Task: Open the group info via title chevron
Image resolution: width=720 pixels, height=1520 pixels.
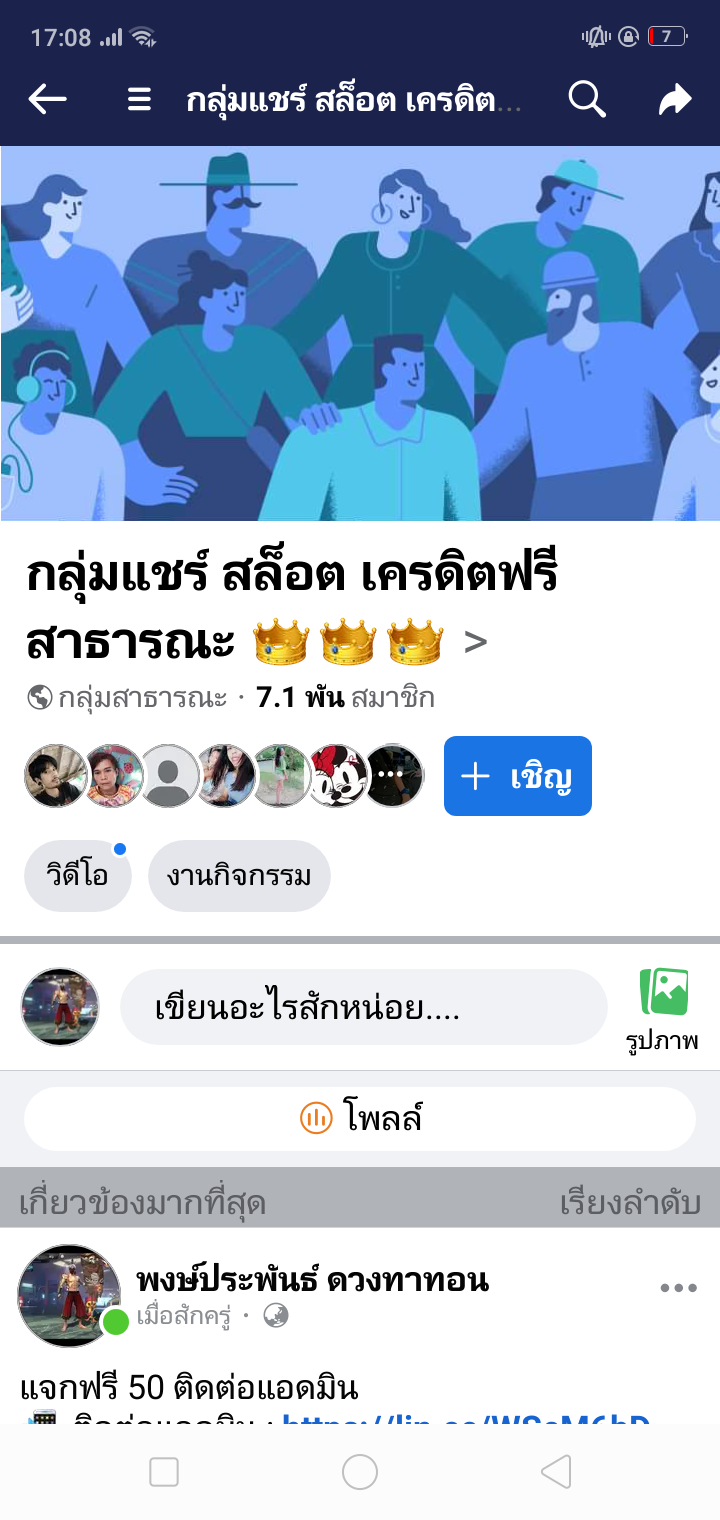Action: click(476, 643)
